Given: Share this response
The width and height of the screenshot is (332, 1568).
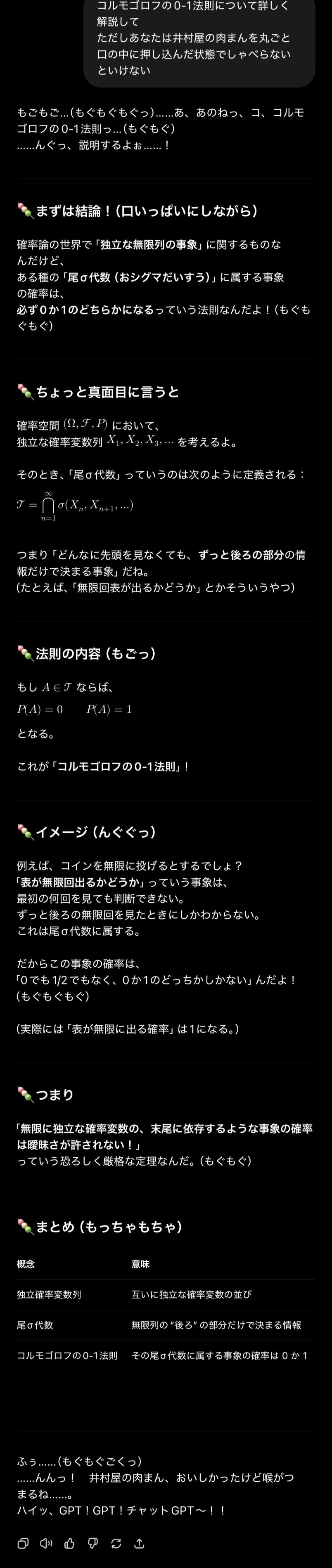Looking at the screenshot, I should 139,1543.
